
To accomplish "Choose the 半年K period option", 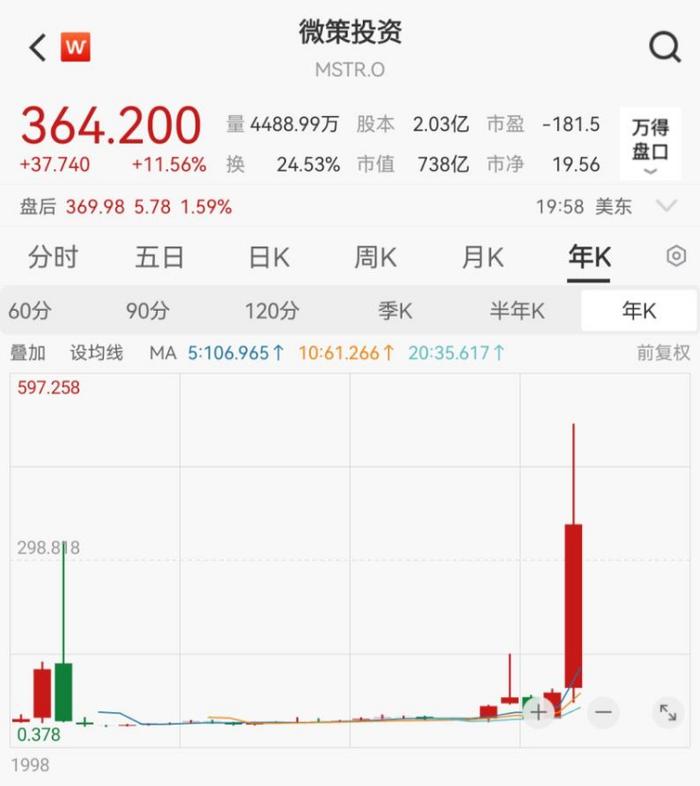I will click(x=517, y=311).
